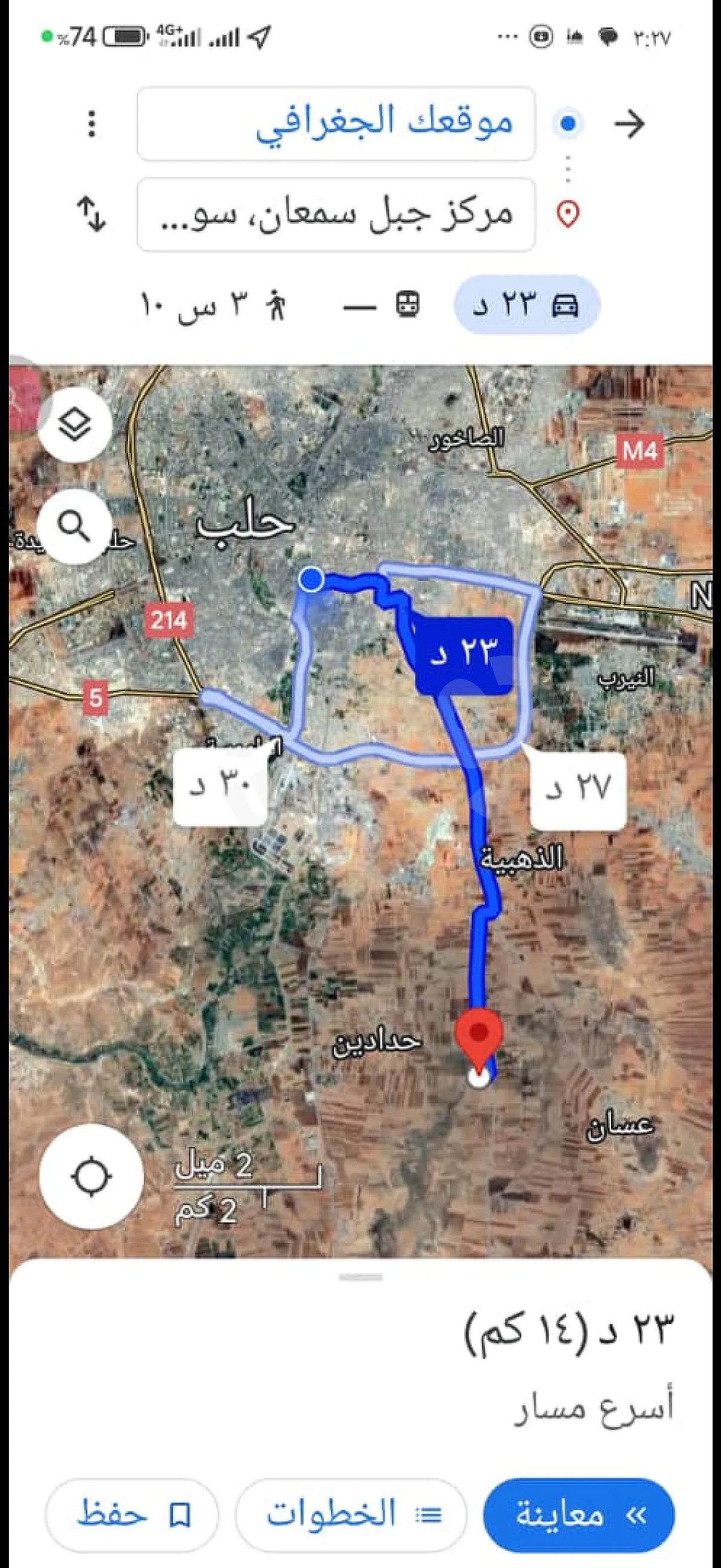Tap the back arrow at top
The height and width of the screenshot is (1568, 721).
tap(629, 124)
